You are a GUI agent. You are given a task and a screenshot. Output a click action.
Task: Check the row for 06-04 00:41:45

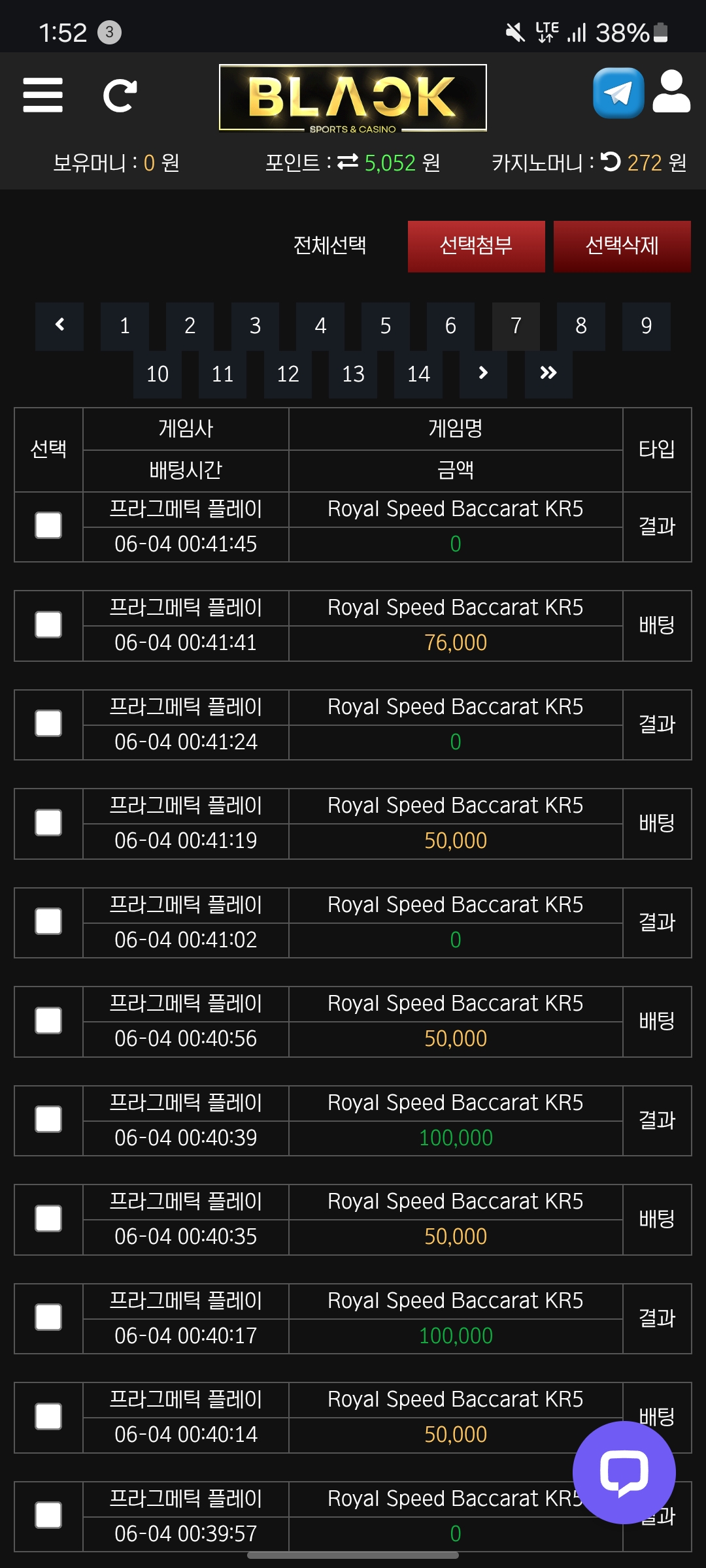48,526
